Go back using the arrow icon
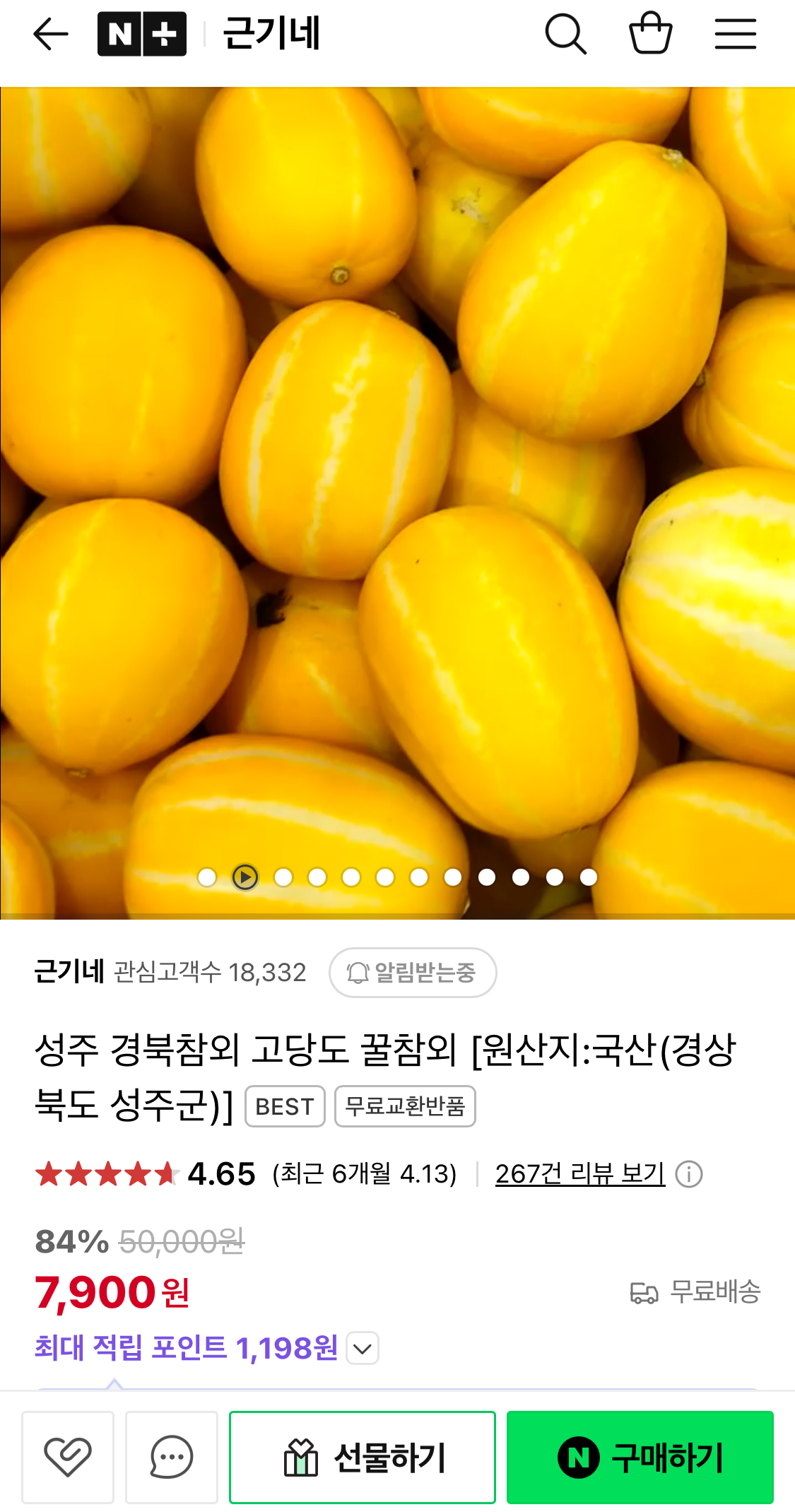Screen dimensions: 795x1512 (51, 34)
